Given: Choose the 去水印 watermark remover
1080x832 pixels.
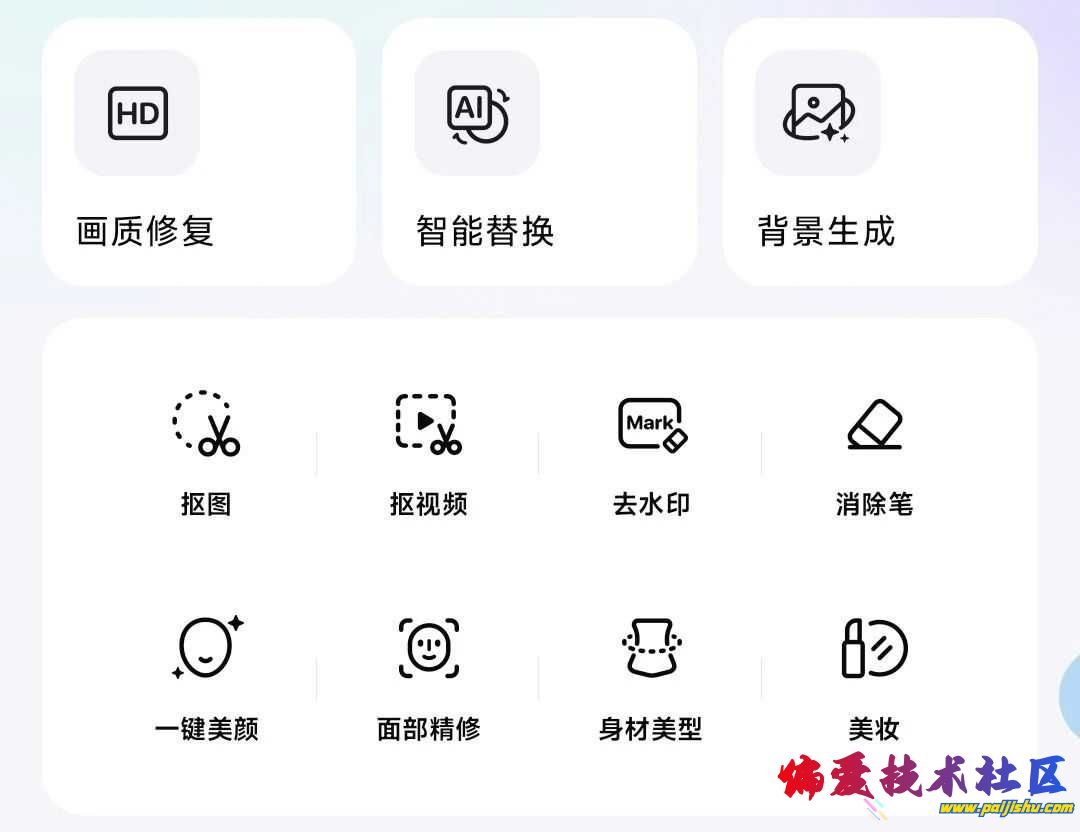Looking at the screenshot, I should [x=651, y=452].
